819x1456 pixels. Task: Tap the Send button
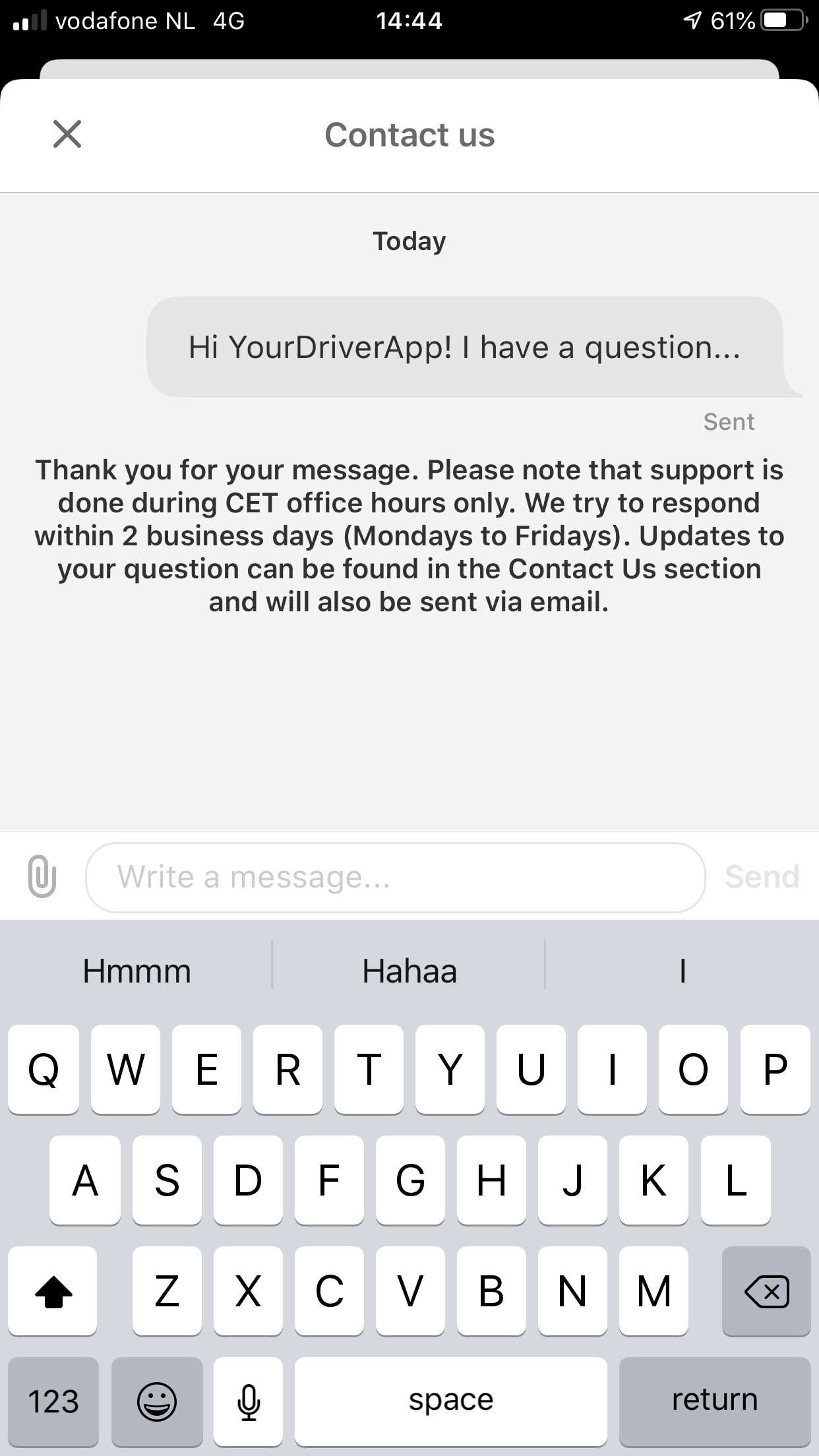click(762, 877)
